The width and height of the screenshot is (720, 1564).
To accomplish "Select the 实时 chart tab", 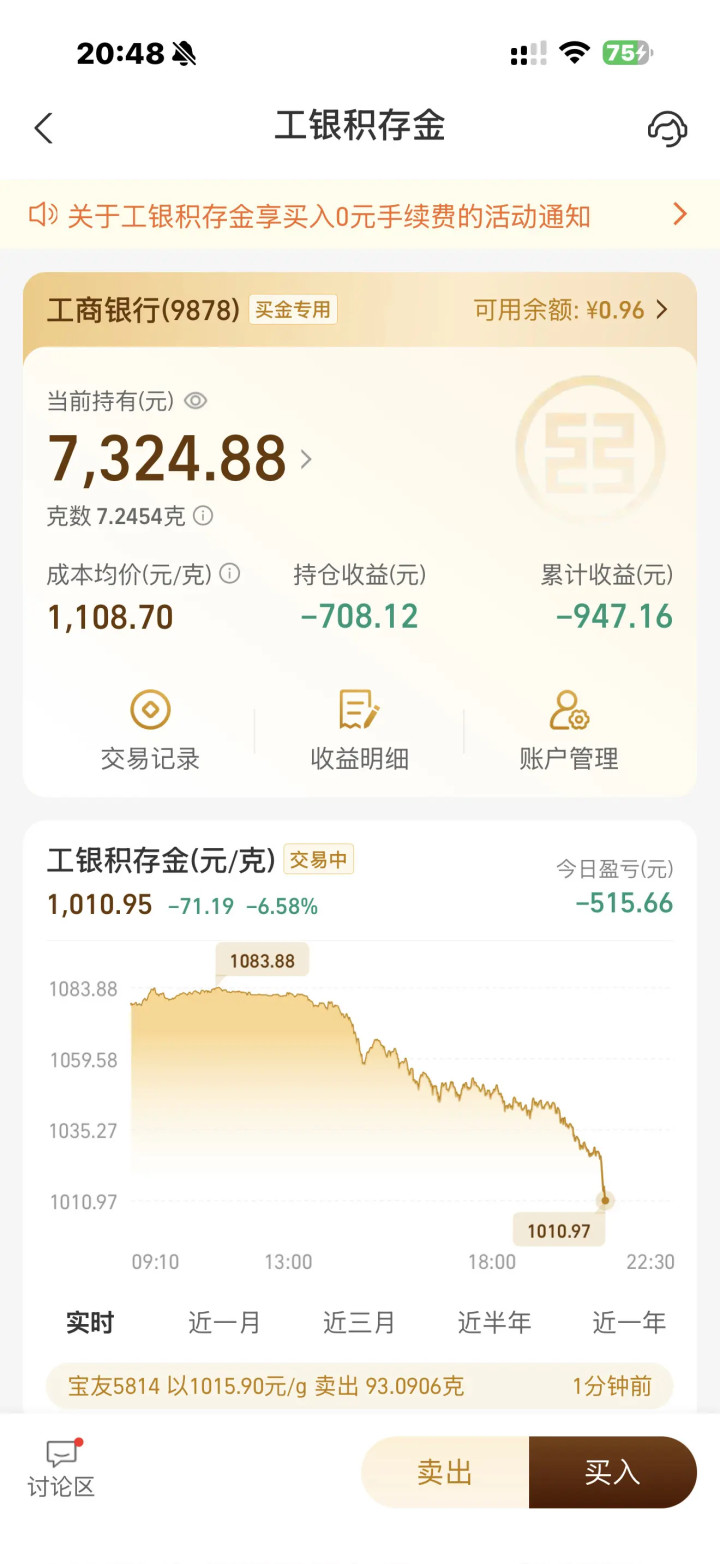I will (x=90, y=1322).
